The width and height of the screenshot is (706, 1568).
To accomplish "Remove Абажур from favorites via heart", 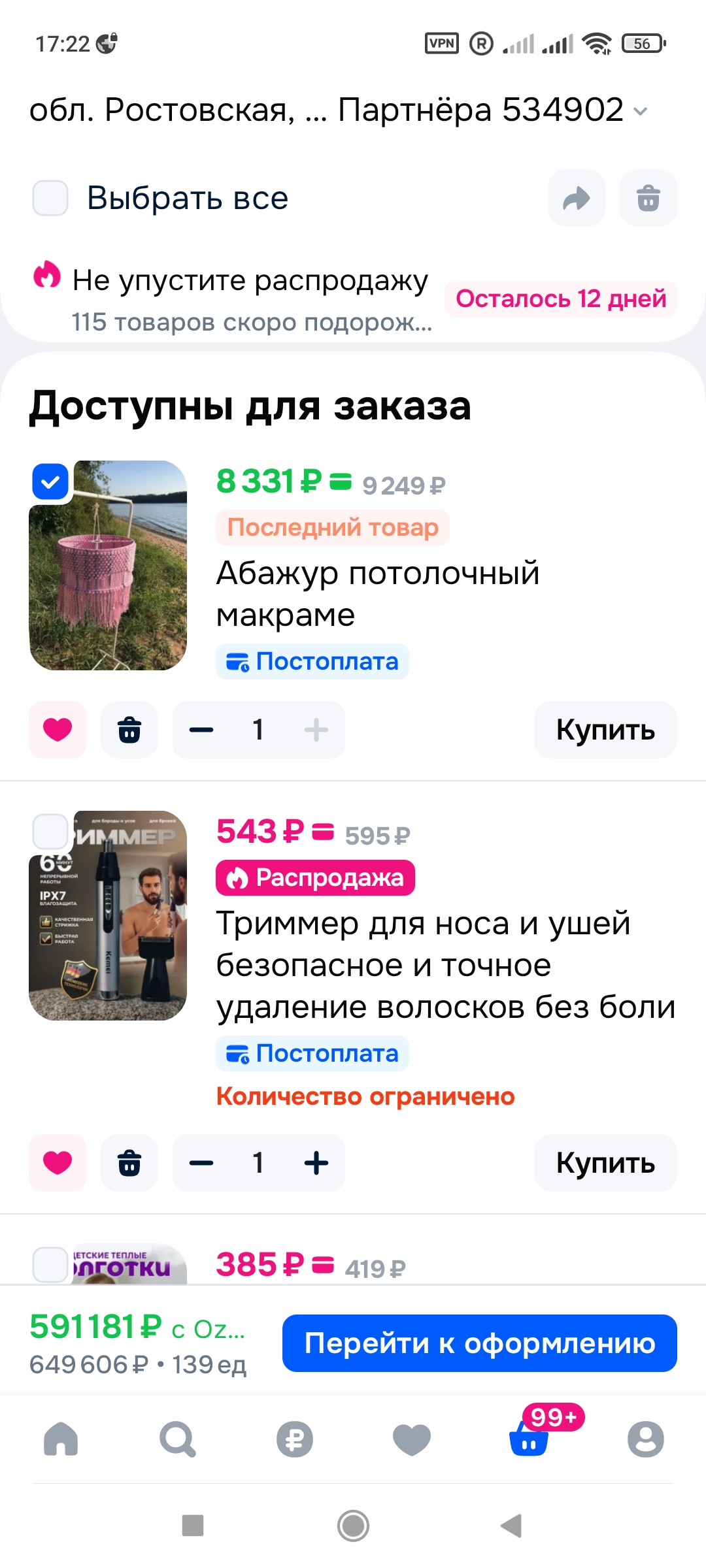I will point(58,729).
